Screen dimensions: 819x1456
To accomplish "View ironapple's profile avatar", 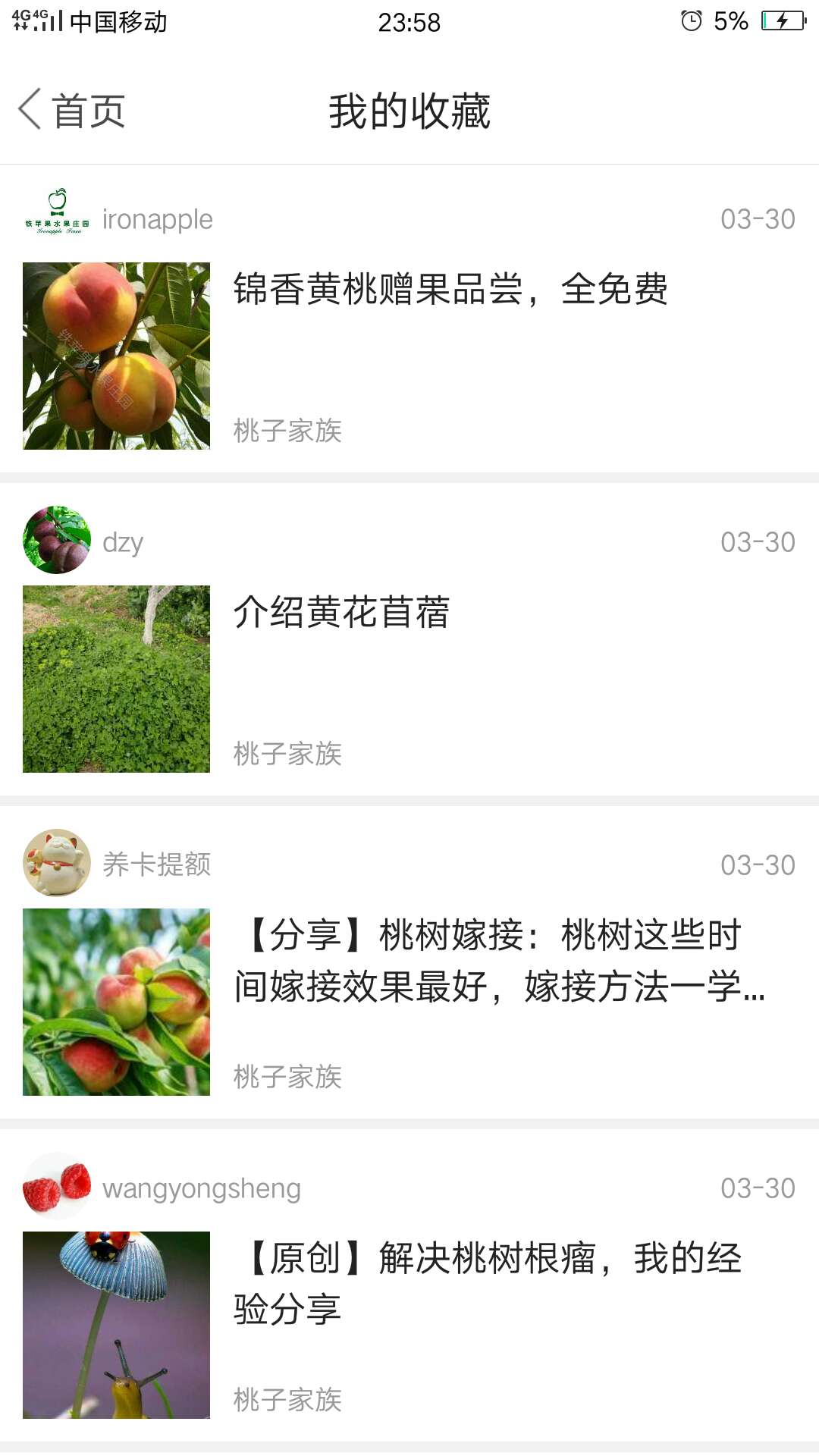I will pos(57,219).
